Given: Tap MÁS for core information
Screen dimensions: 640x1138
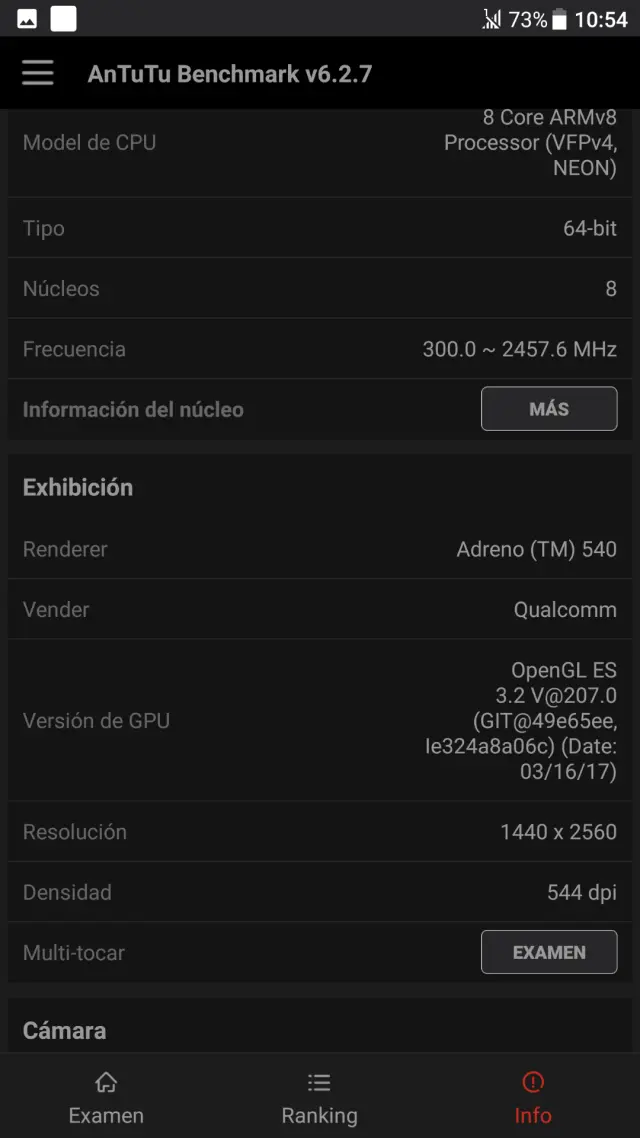Looking at the screenshot, I should [x=549, y=409].
